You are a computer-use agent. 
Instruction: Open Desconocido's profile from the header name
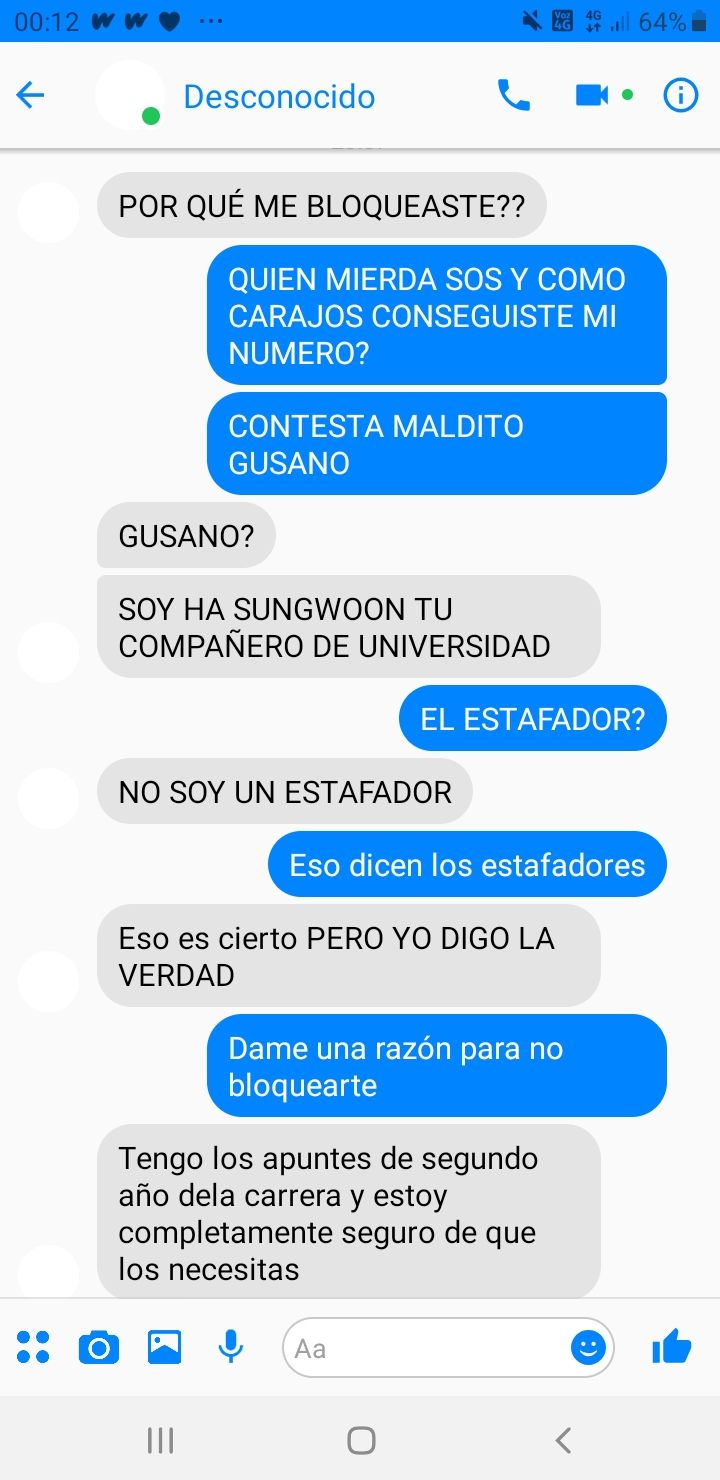coord(279,97)
